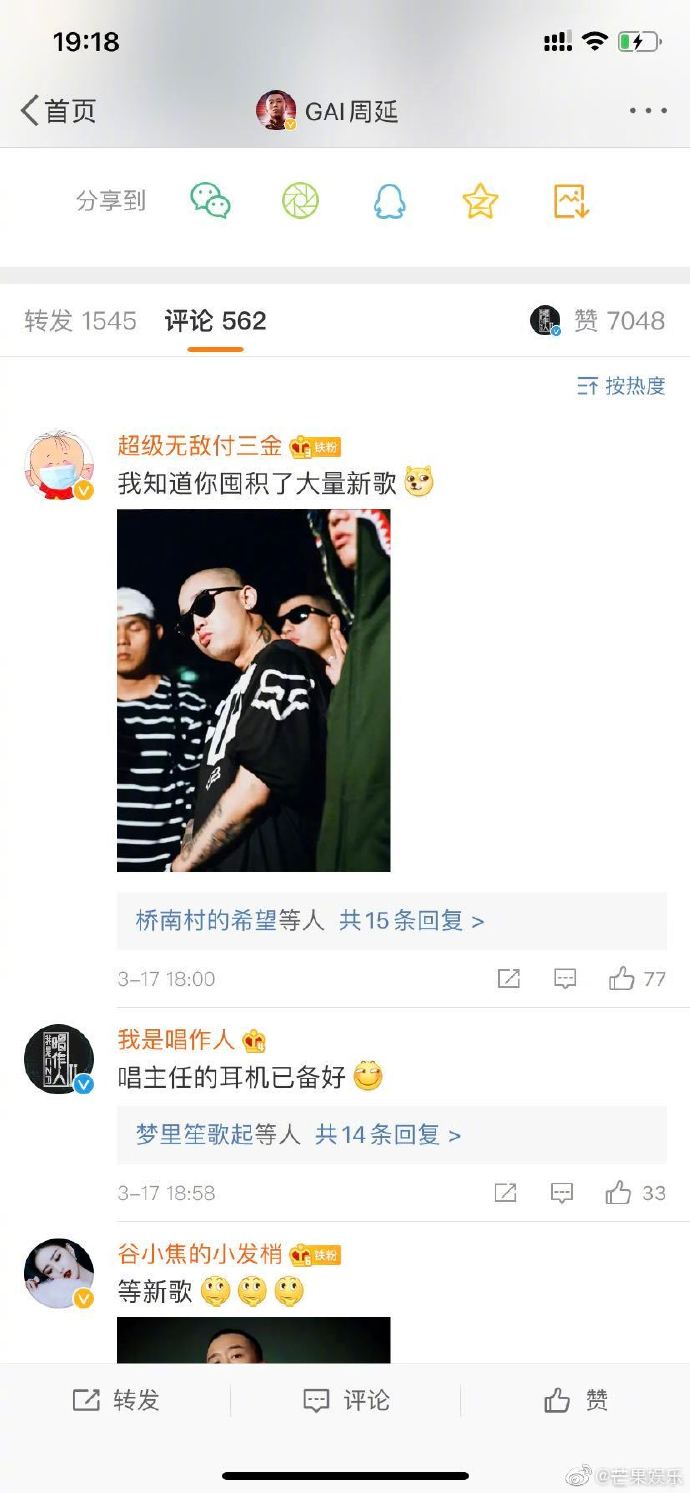Screen dimensions: 690x1493
Task: Share to QQ
Action: (389, 201)
